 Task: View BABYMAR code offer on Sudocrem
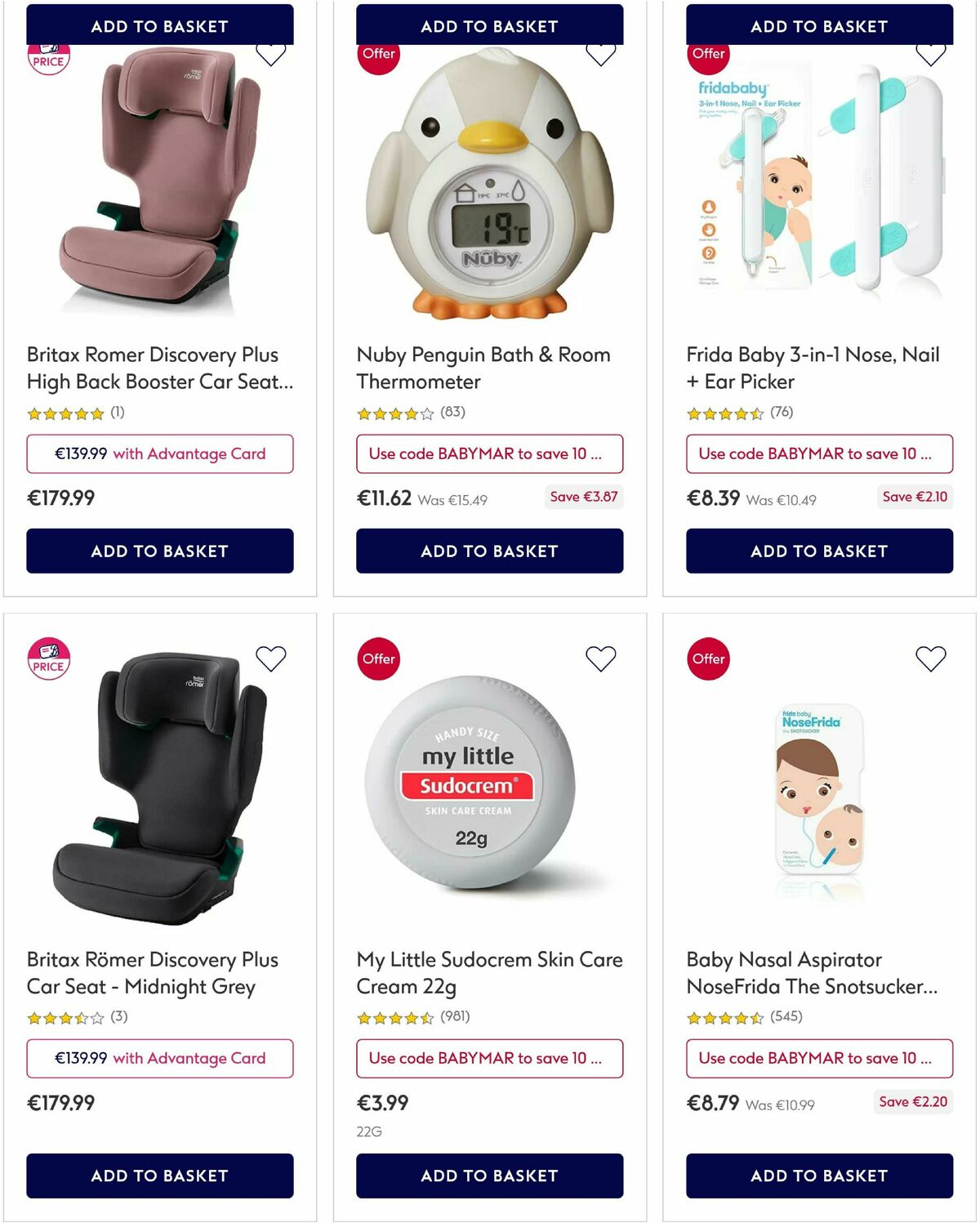point(489,1058)
